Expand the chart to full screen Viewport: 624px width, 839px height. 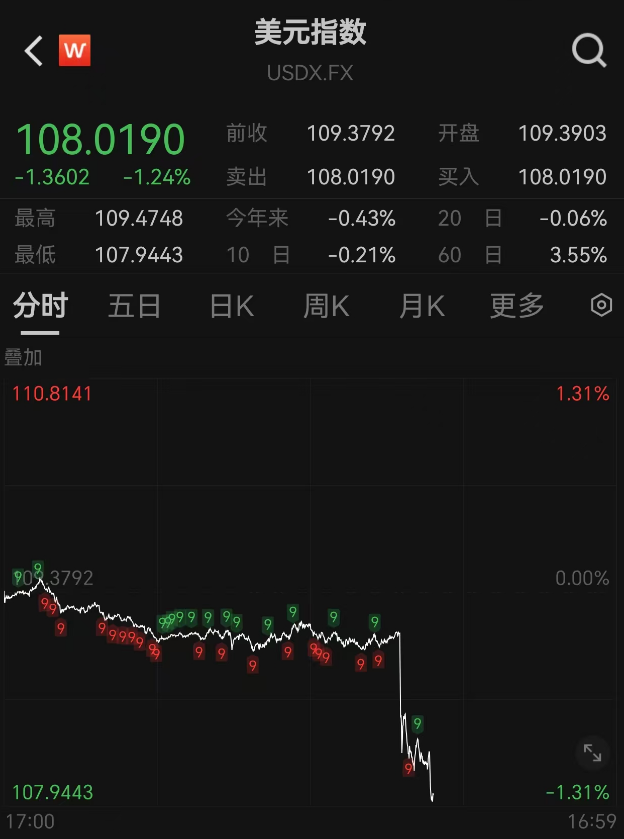593,752
